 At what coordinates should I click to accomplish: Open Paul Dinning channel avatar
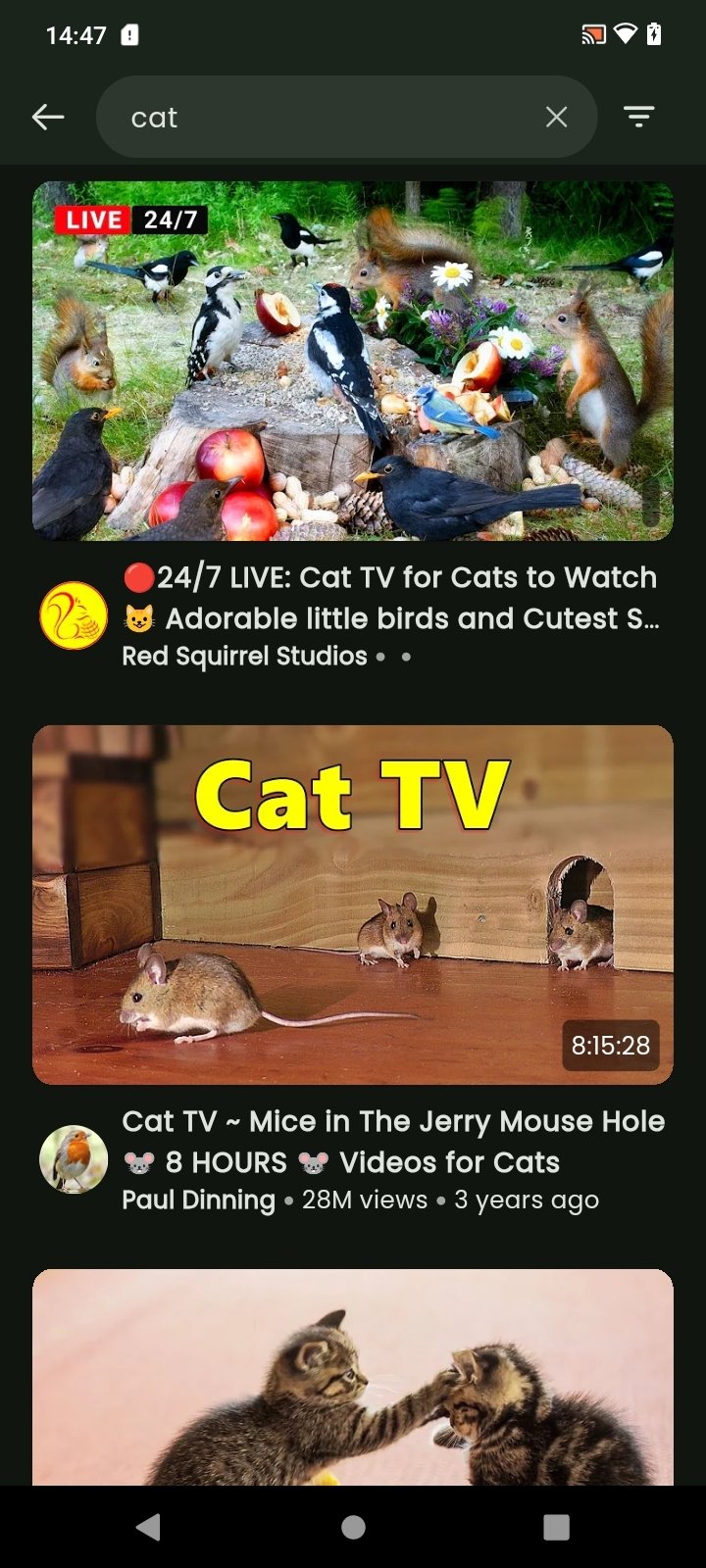click(x=74, y=1159)
